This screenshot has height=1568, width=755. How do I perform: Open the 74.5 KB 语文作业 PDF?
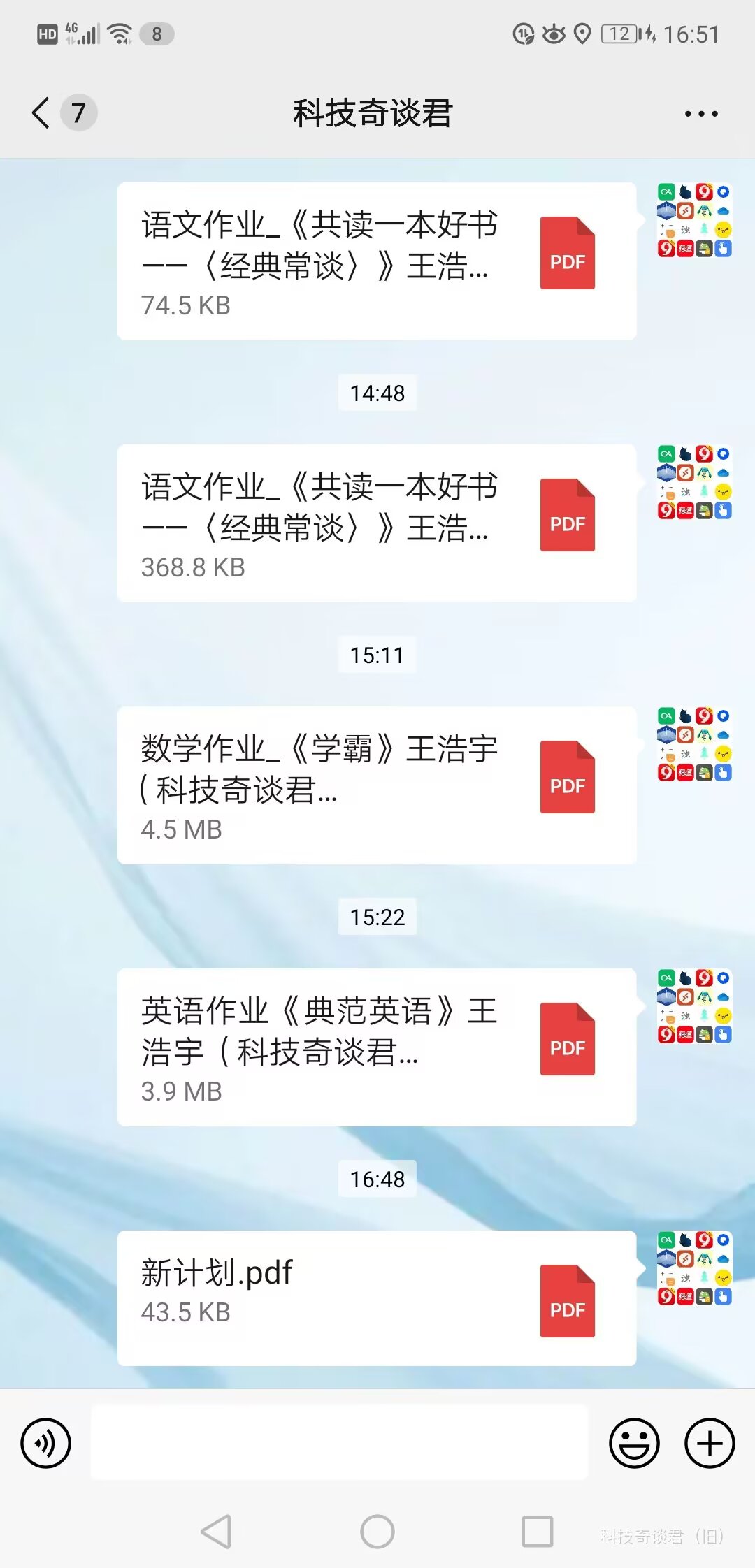click(376, 261)
